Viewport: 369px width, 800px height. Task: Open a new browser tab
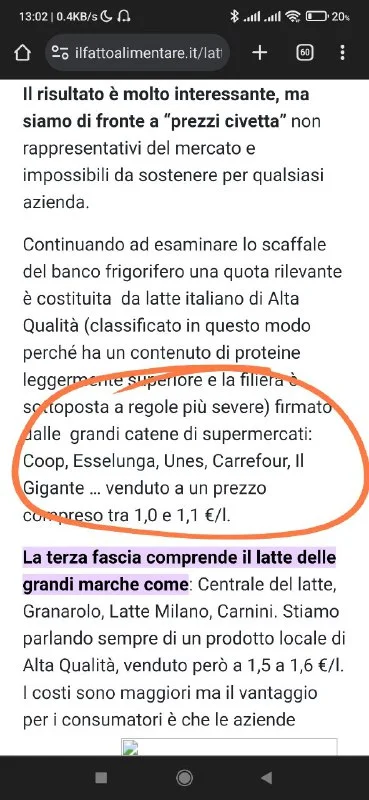tap(260, 53)
